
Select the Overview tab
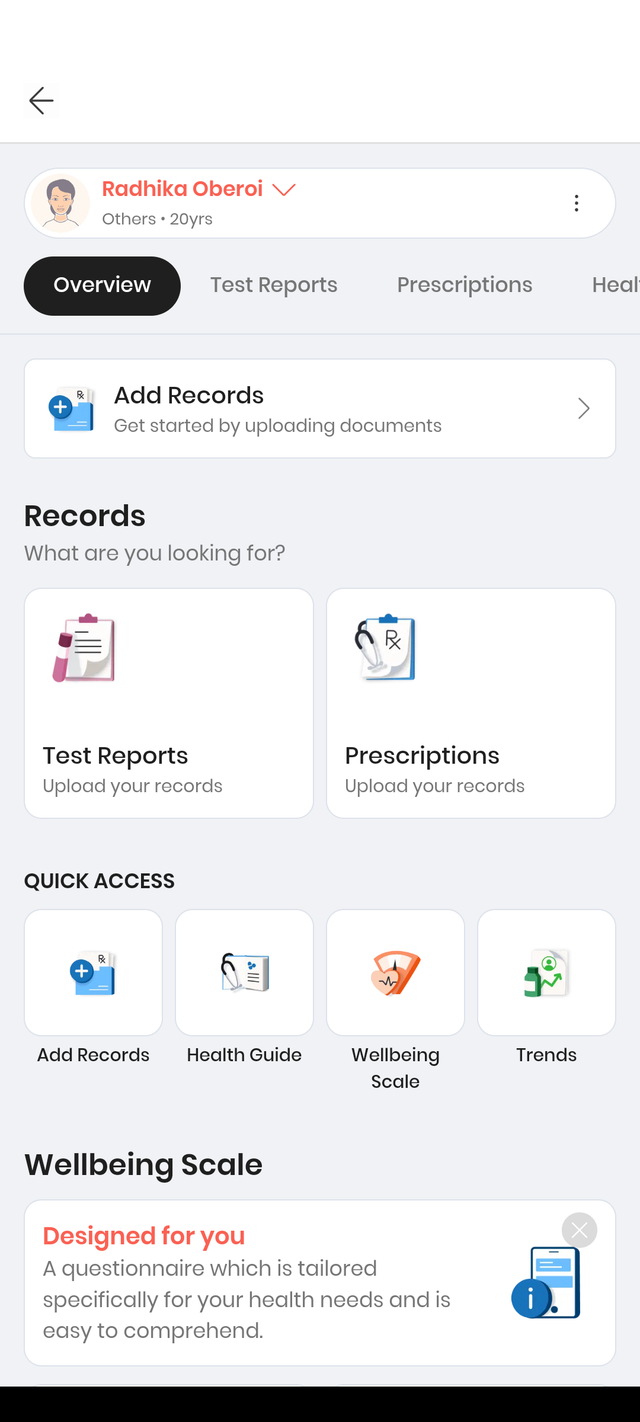(102, 285)
